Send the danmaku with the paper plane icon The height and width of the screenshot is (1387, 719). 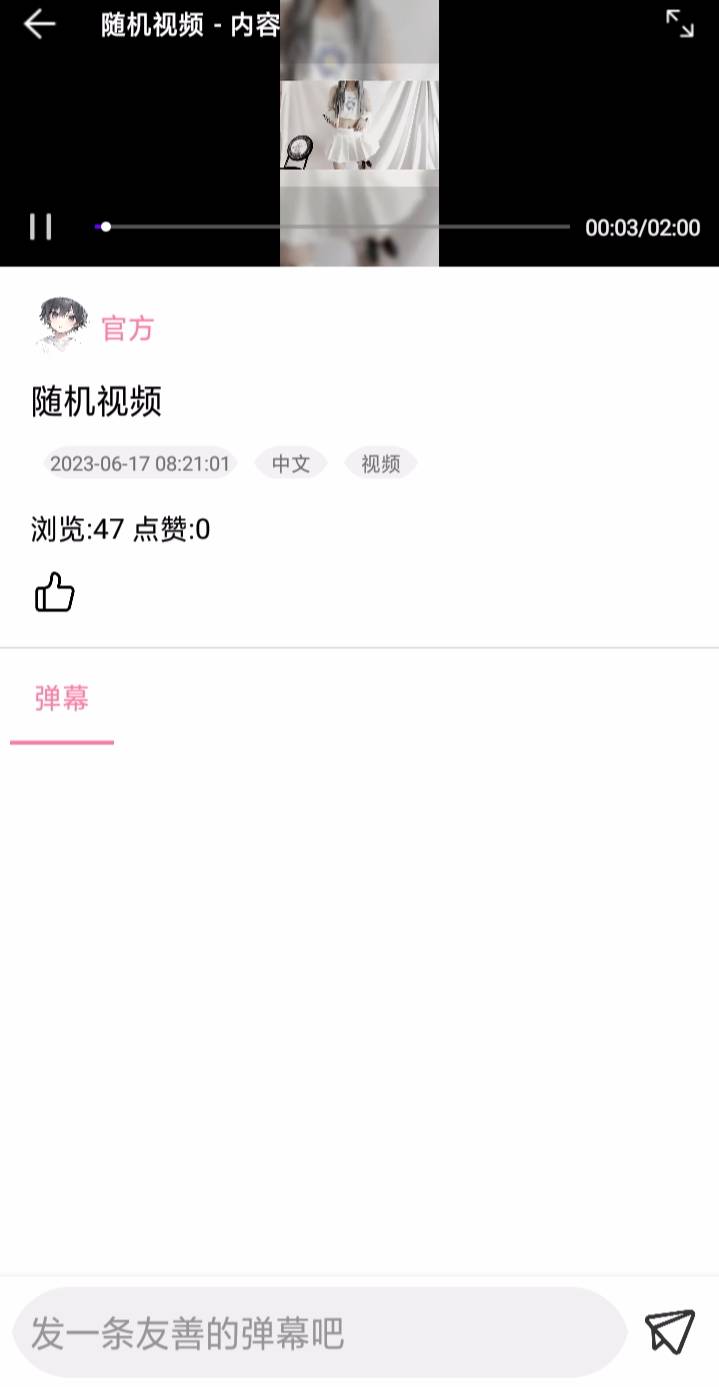[x=669, y=1332]
